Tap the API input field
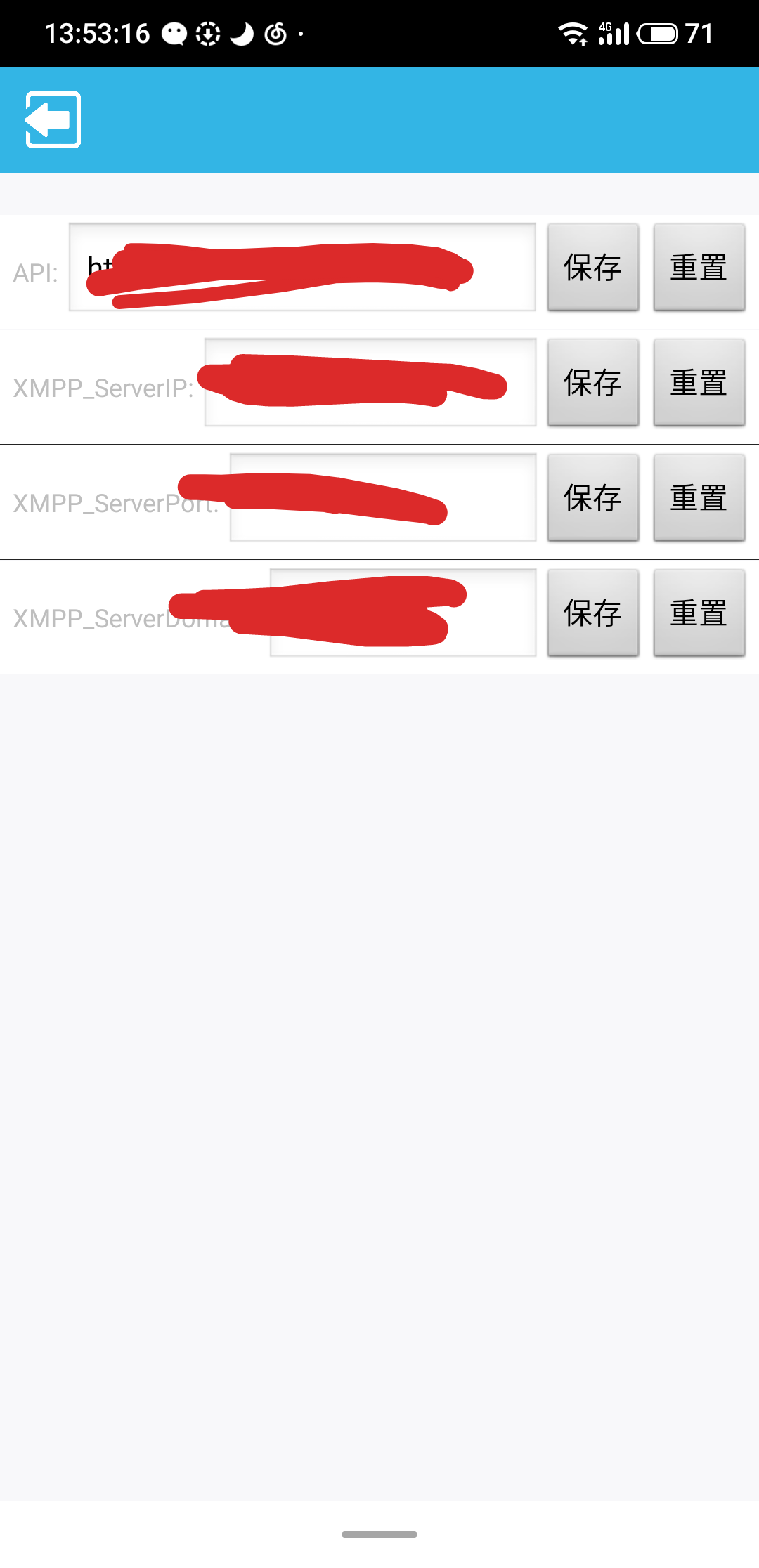Viewport: 759px width, 1568px height. [302, 267]
